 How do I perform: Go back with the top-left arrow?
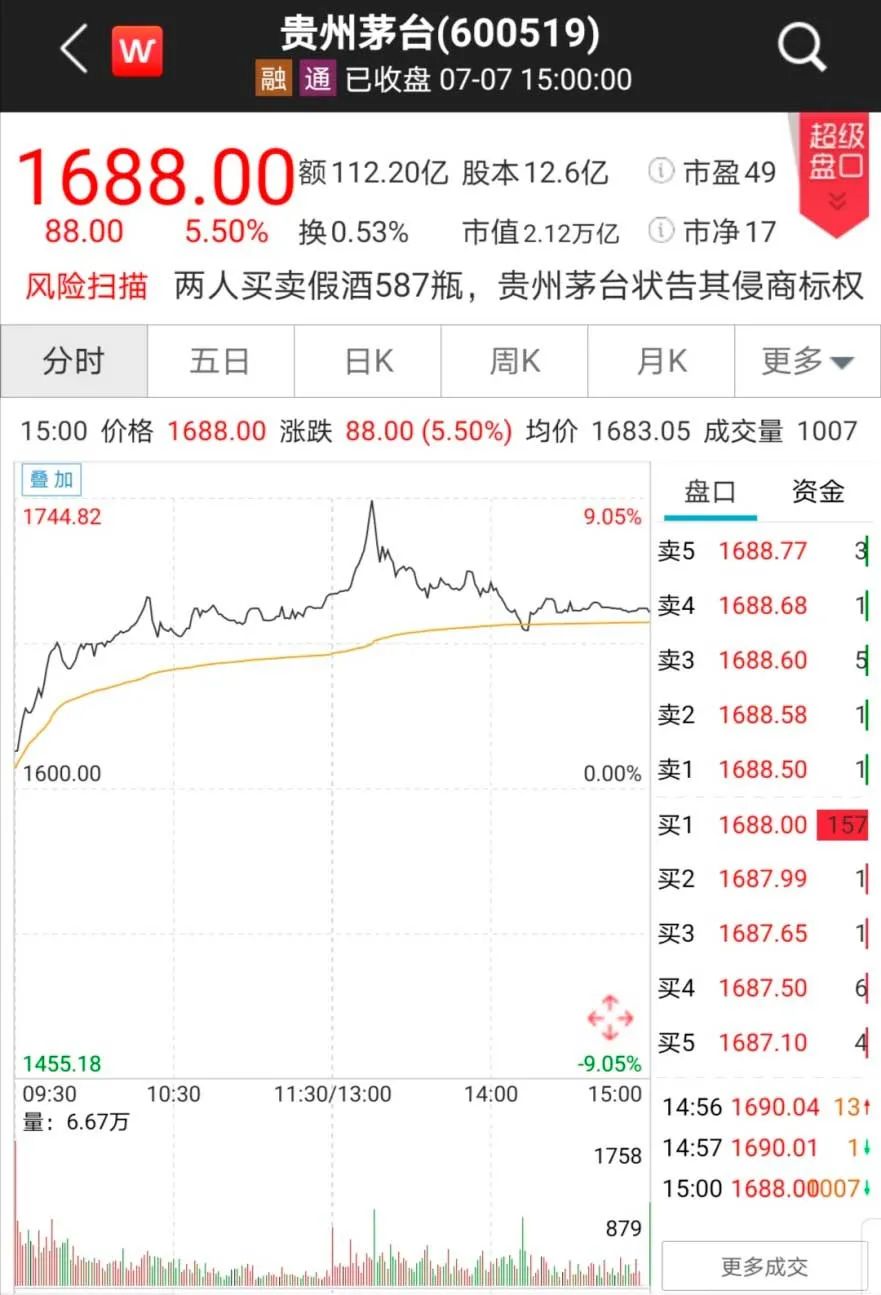click(75, 50)
